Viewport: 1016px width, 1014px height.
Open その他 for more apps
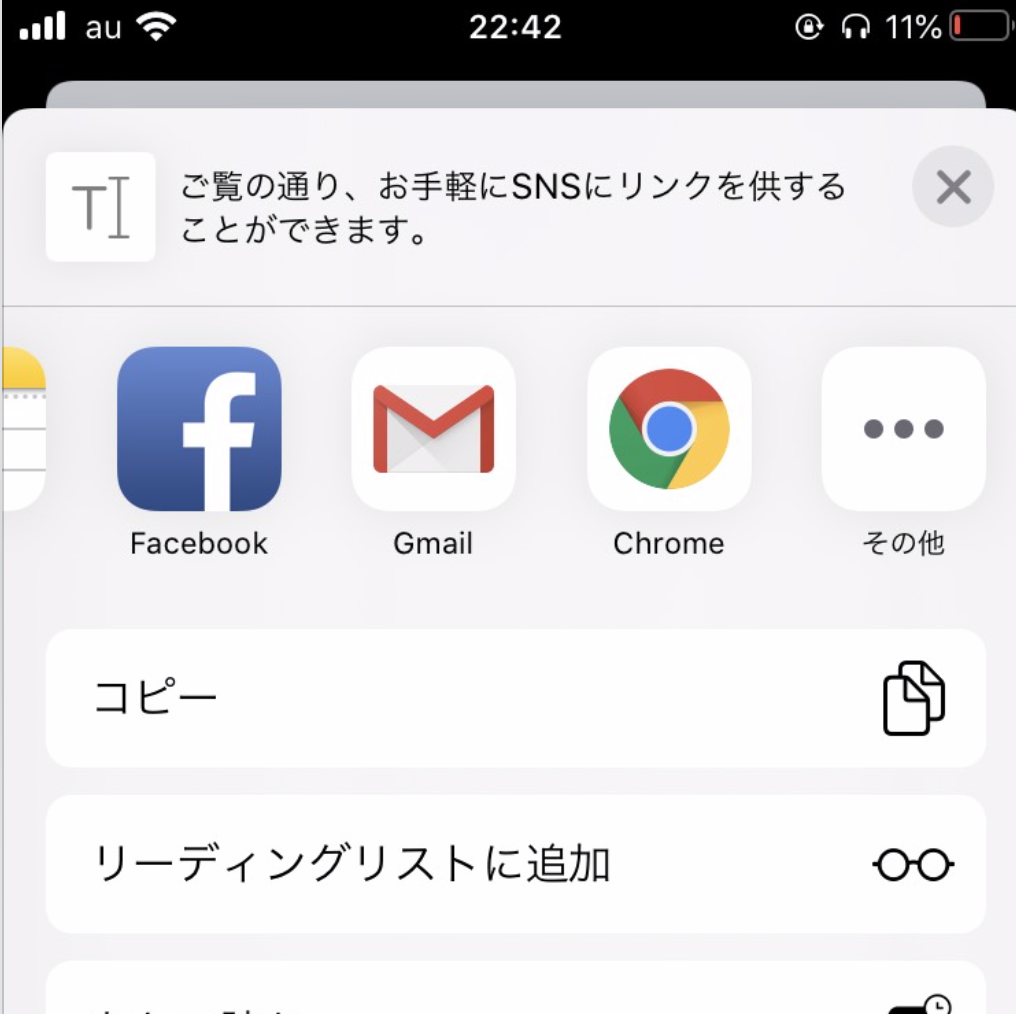pos(903,429)
